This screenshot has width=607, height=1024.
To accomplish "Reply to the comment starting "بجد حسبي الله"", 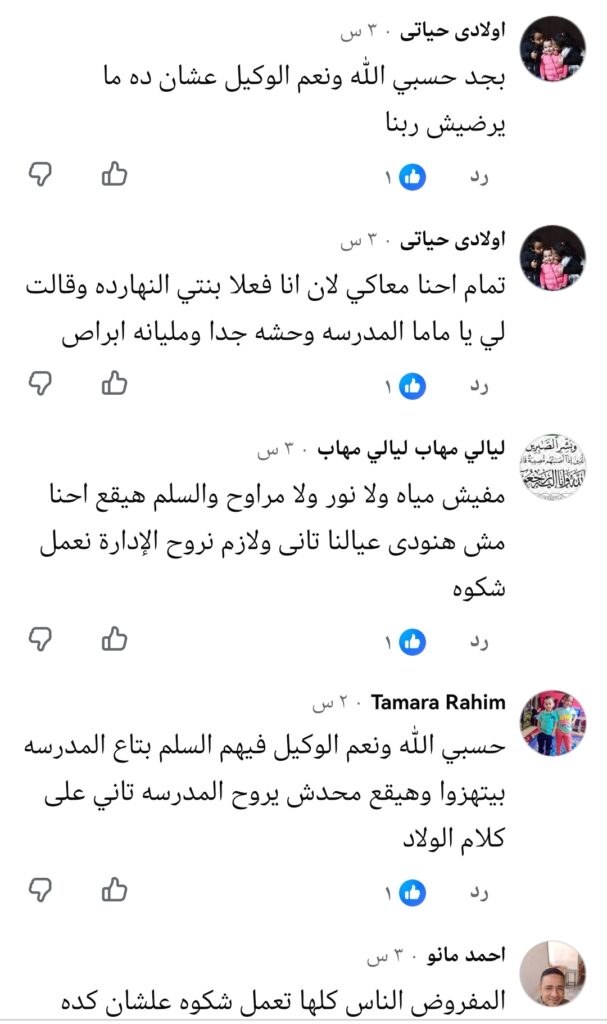I will [479, 177].
